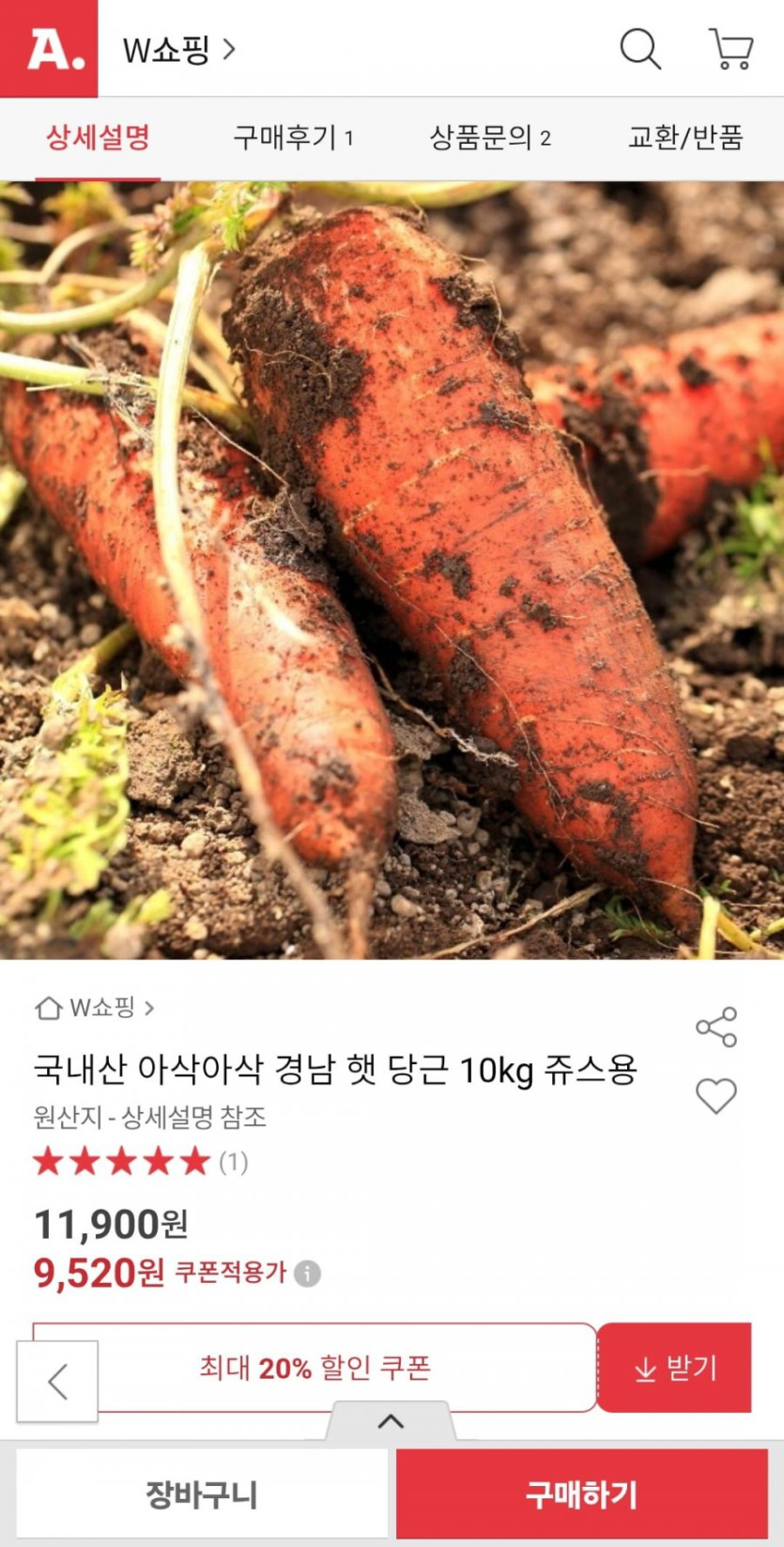
Task: Open the W쇼핑 breadcrumb link above product title
Action: pyautogui.click(x=95, y=1008)
